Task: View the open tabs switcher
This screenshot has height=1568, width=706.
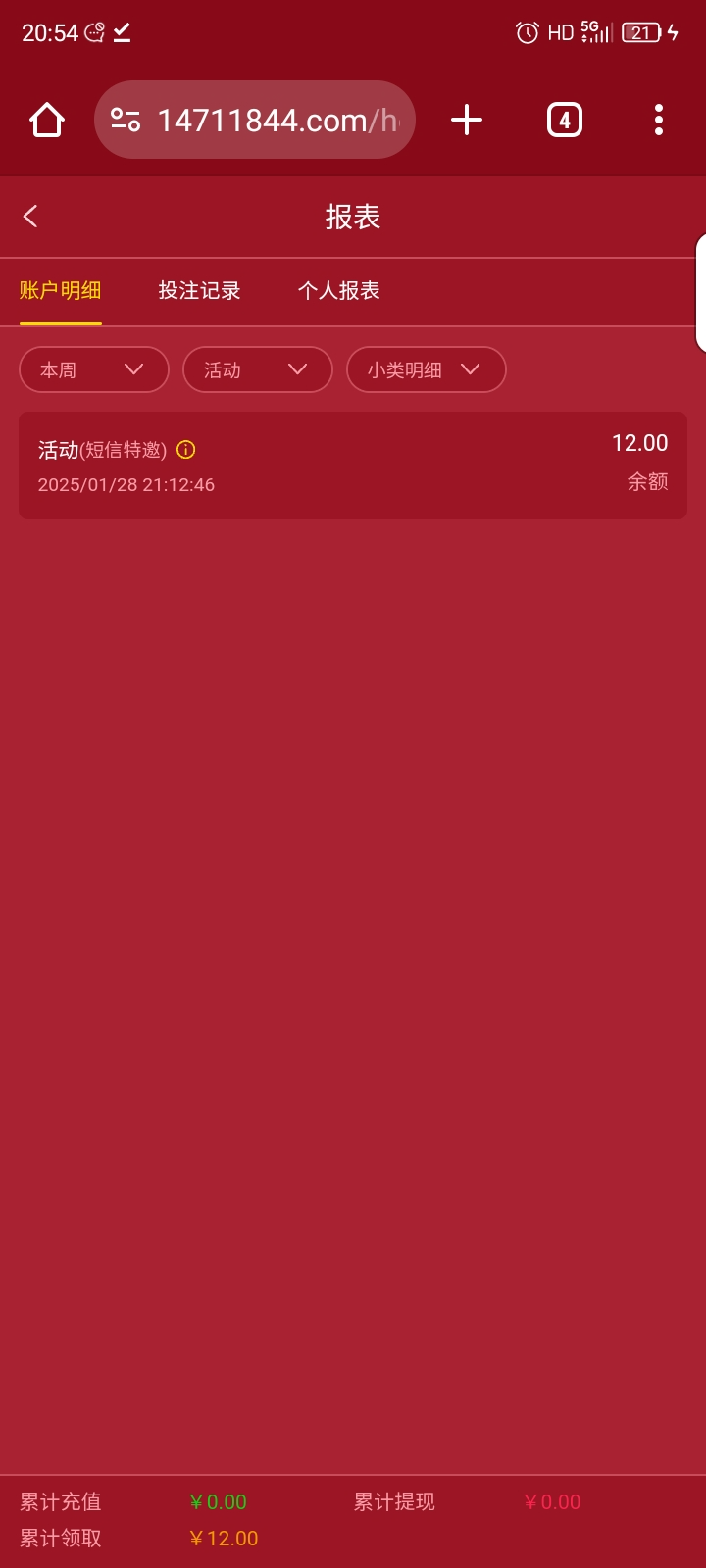Action: [564, 121]
